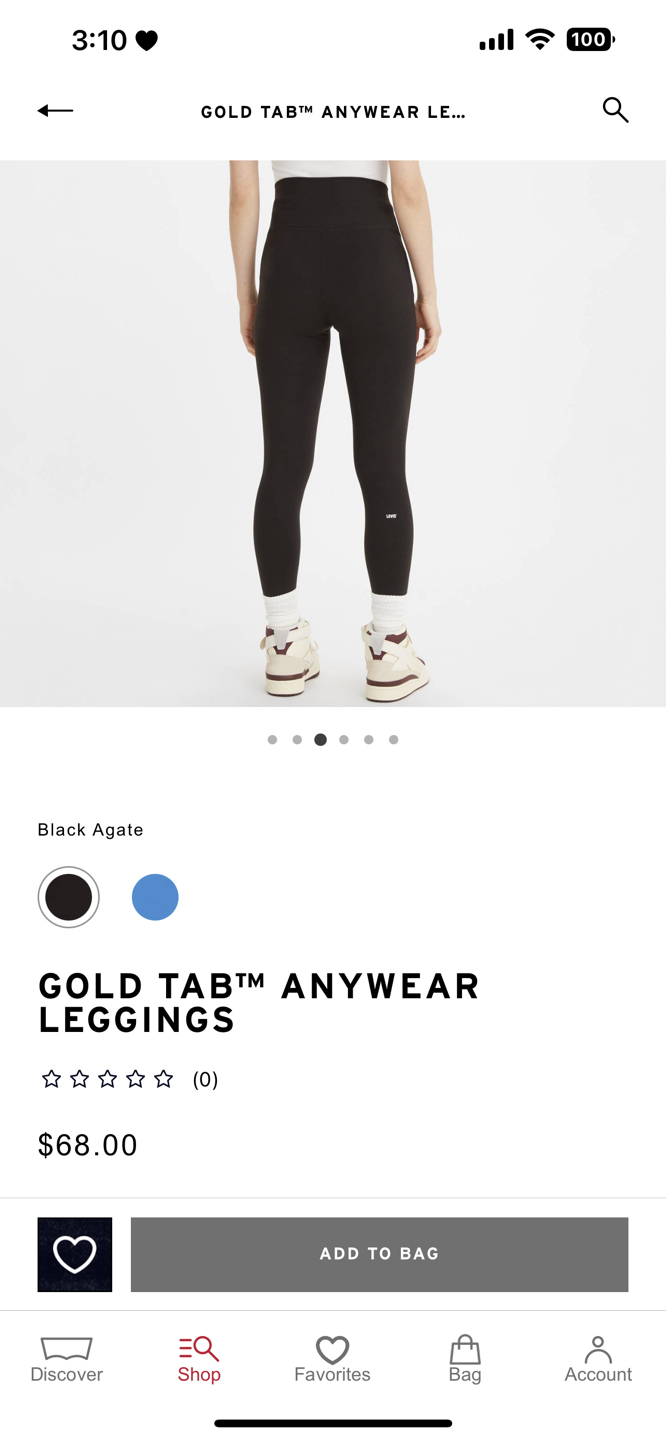The width and height of the screenshot is (666, 1440).
Task: Go back using the arrow icon
Action: (55, 110)
